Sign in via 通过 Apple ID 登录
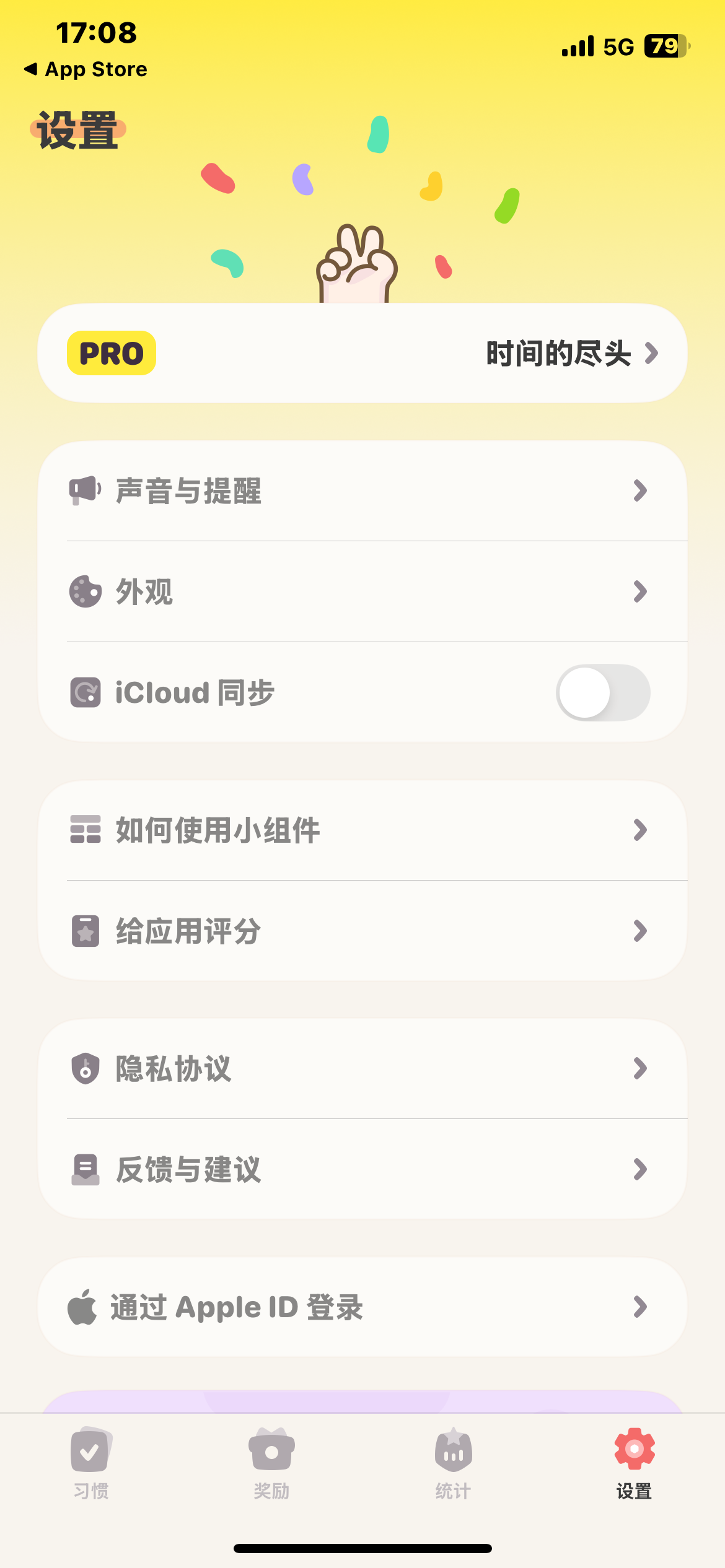The width and height of the screenshot is (725, 1568). 362,1307
